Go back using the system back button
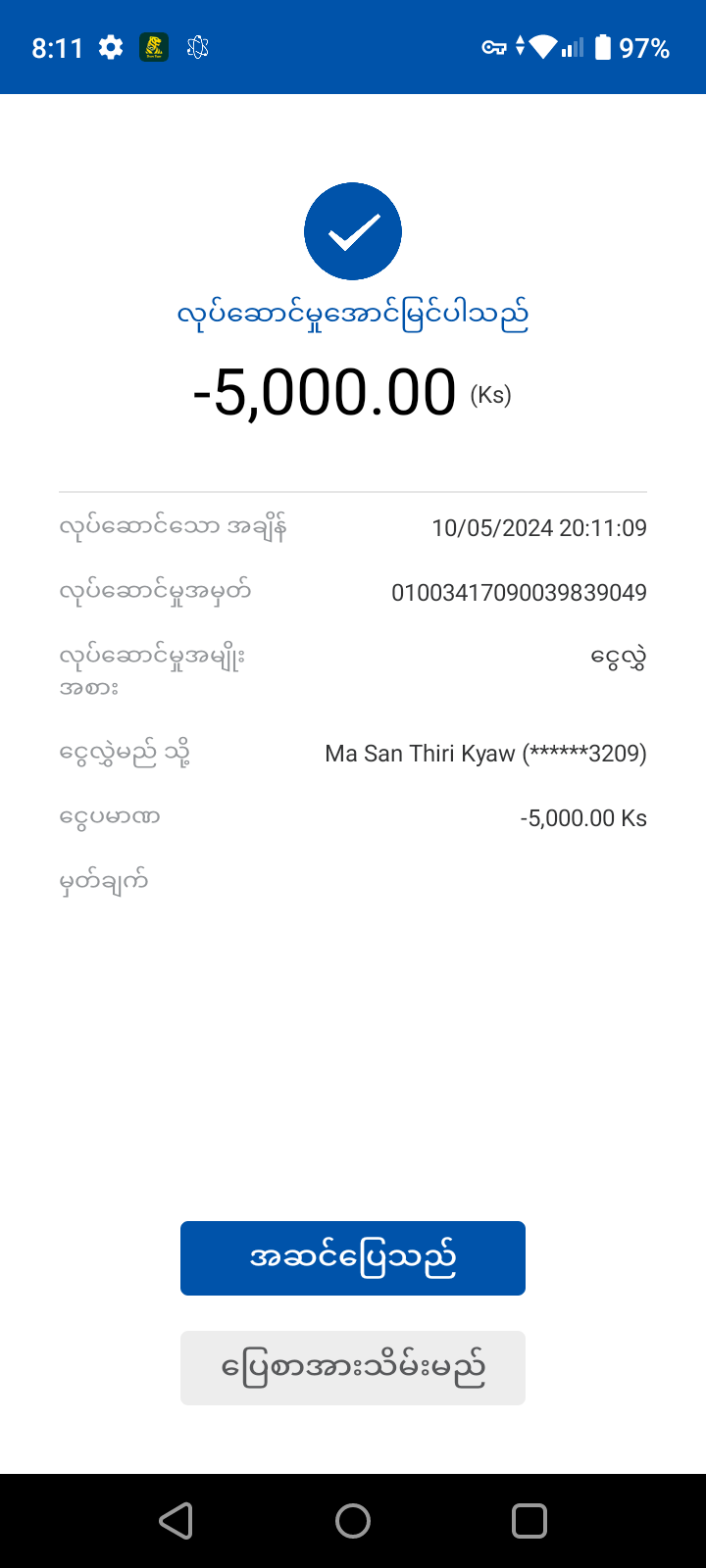The width and height of the screenshot is (706, 1568). tap(176, 1521)
